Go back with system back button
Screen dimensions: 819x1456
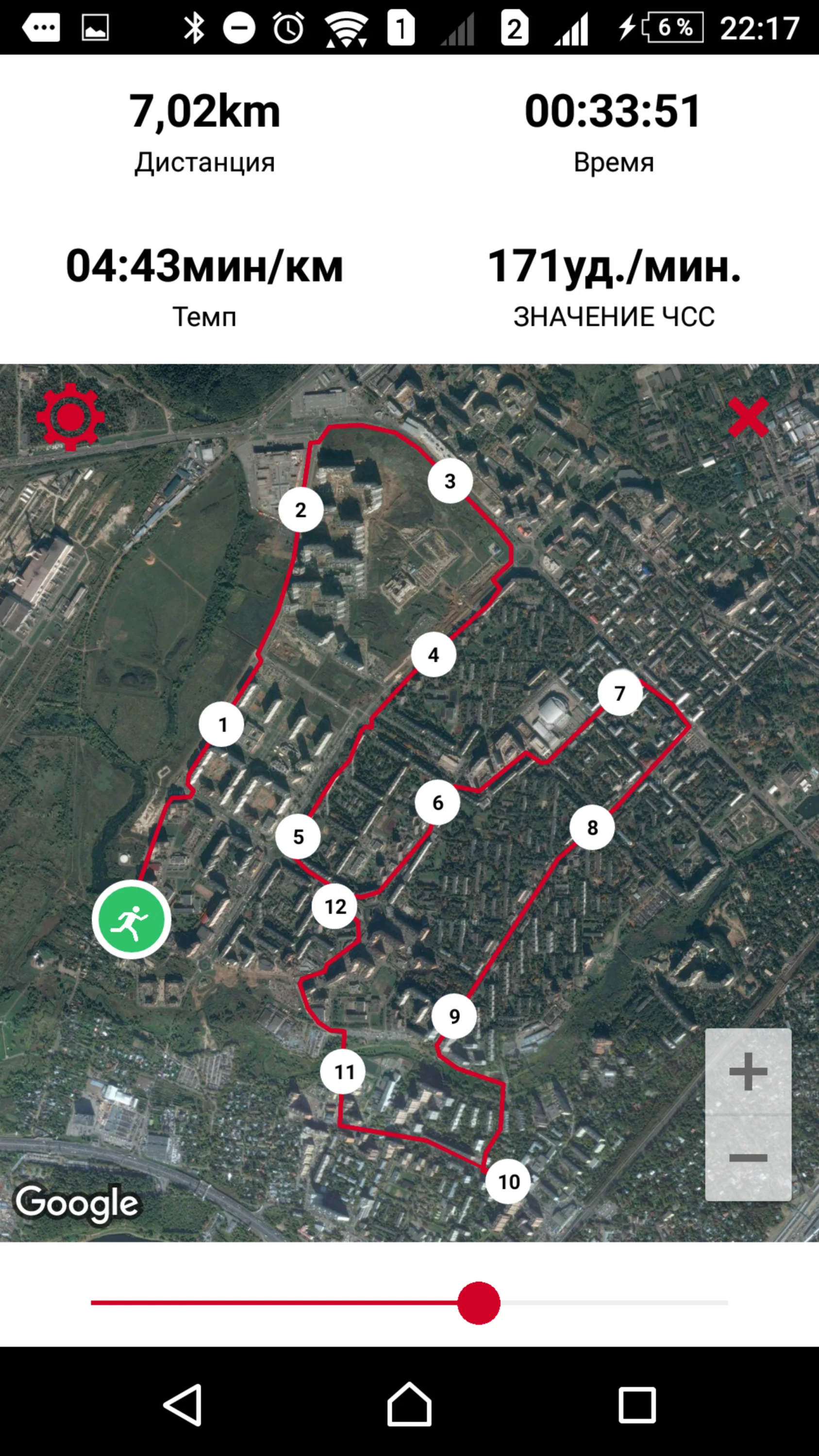click(x=183, y=1405)
